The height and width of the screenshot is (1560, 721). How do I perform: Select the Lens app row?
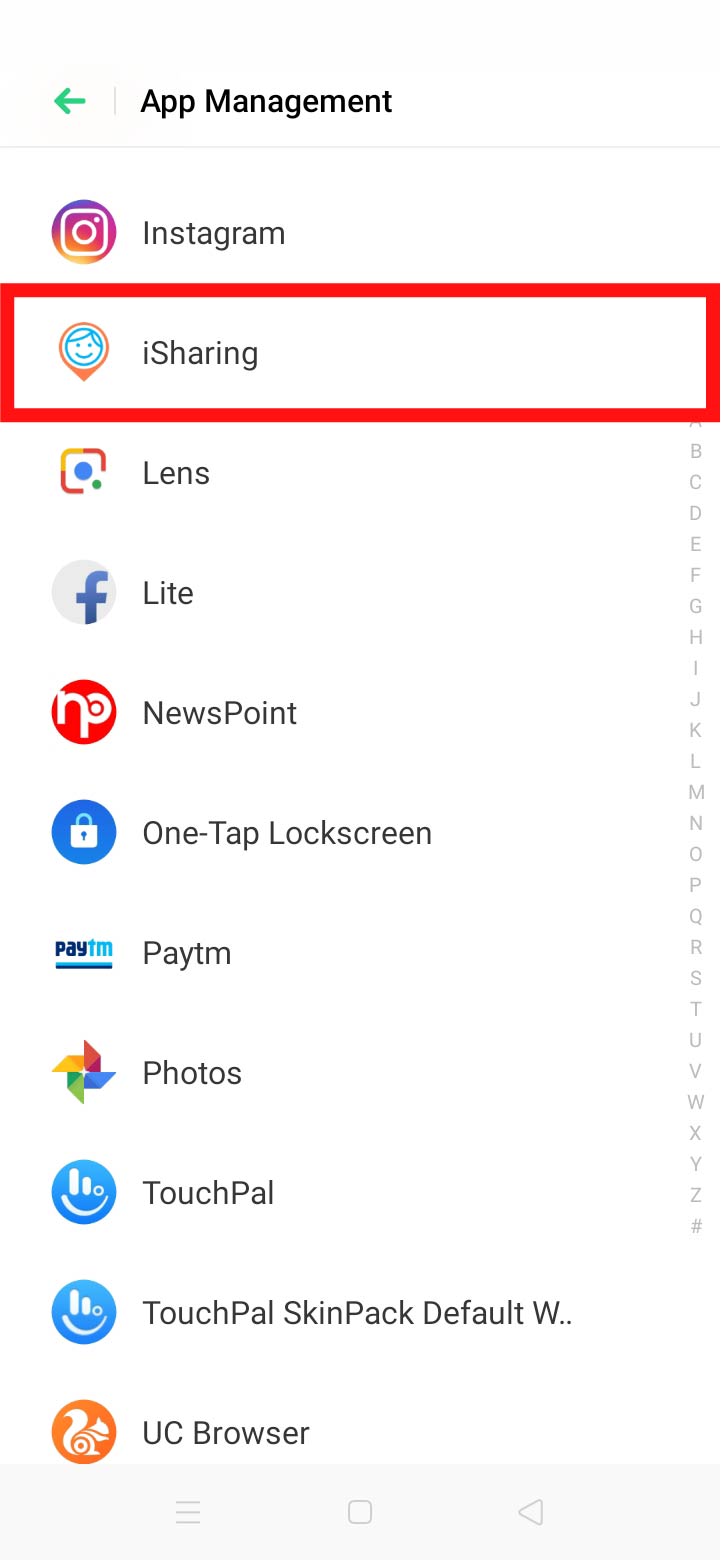pos(360,473)
